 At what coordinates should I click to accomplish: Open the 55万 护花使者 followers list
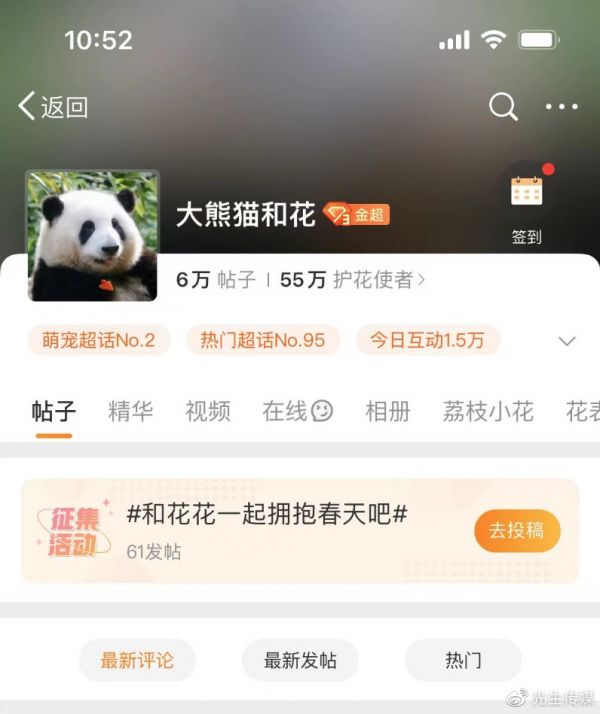(x=352, y=280)
